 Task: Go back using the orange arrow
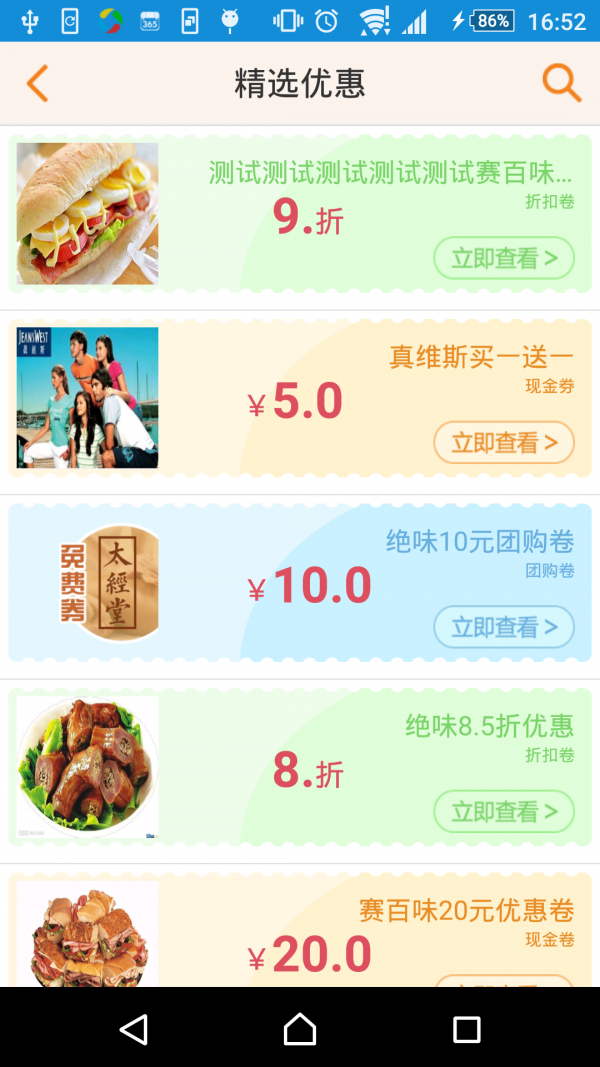(37, 84)
